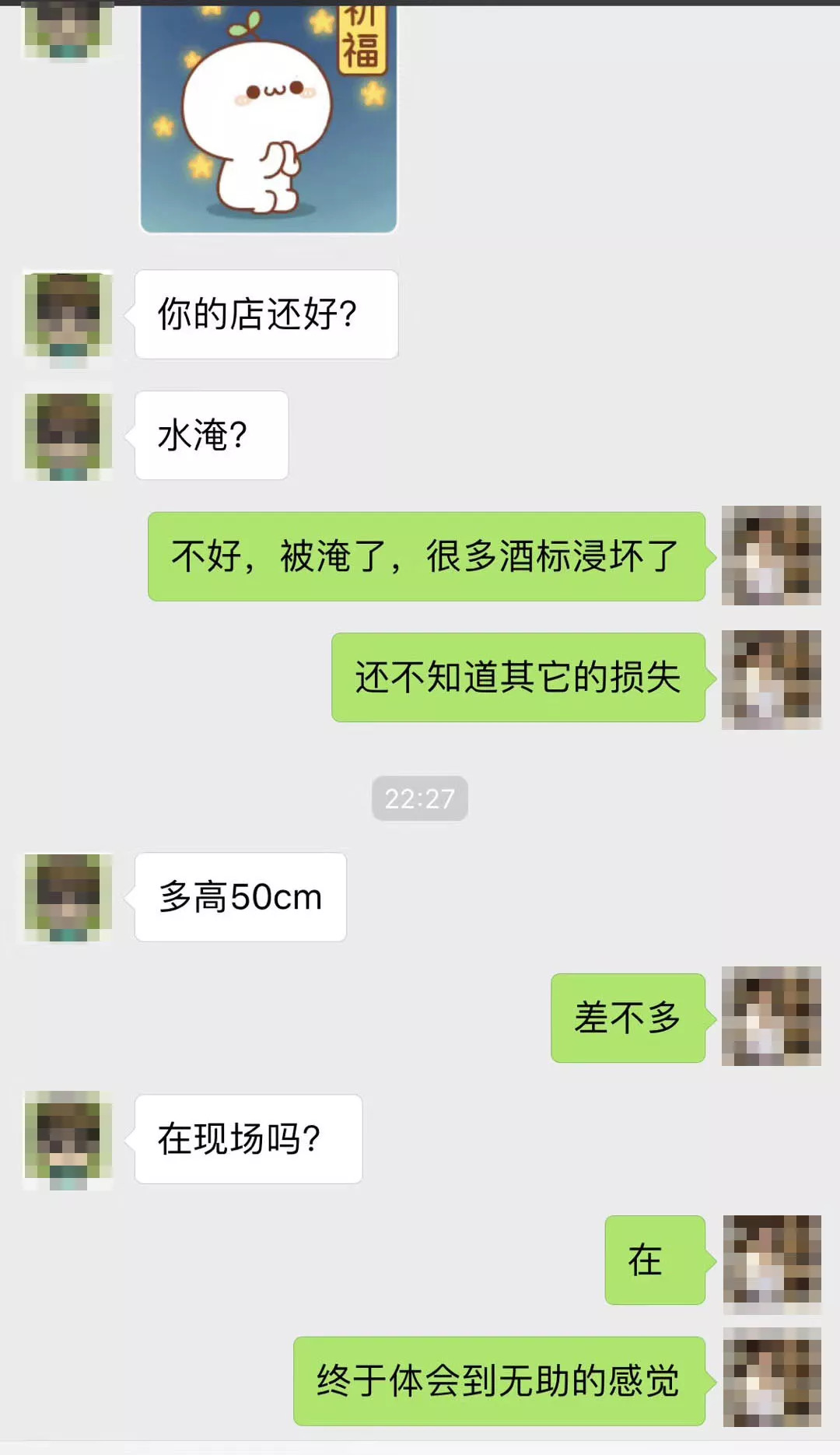Tap the avatar next to "终于体会到无助的感觉"
Screen dimensions: 840x1455
772,1377
